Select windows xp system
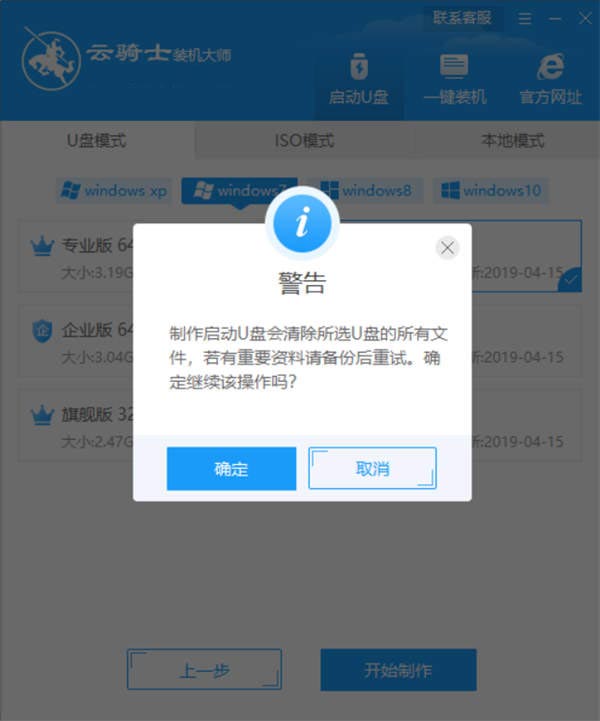 point(114,190)
